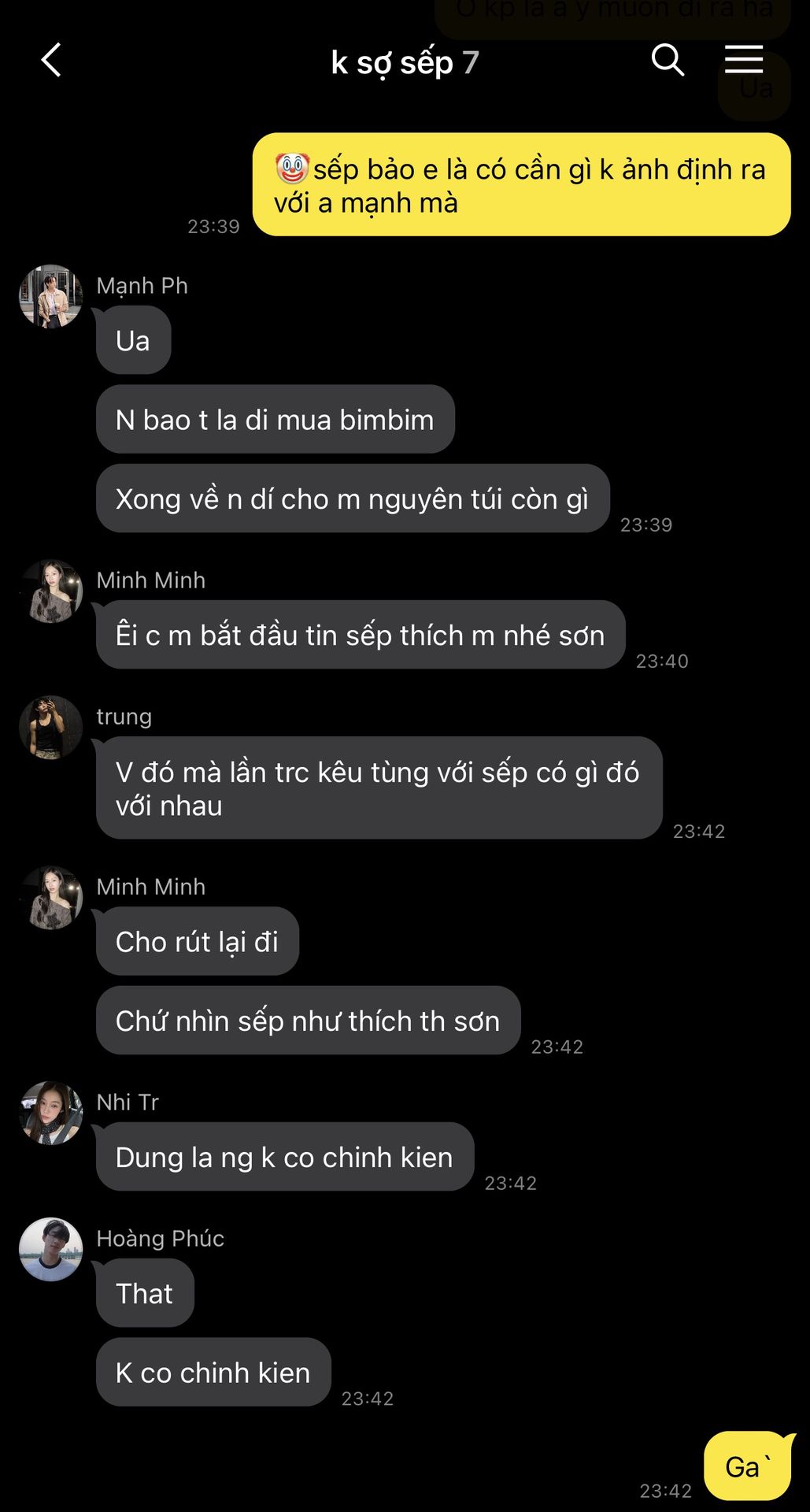View Hoàng Phúc's profile avatar

(51, 1250)
